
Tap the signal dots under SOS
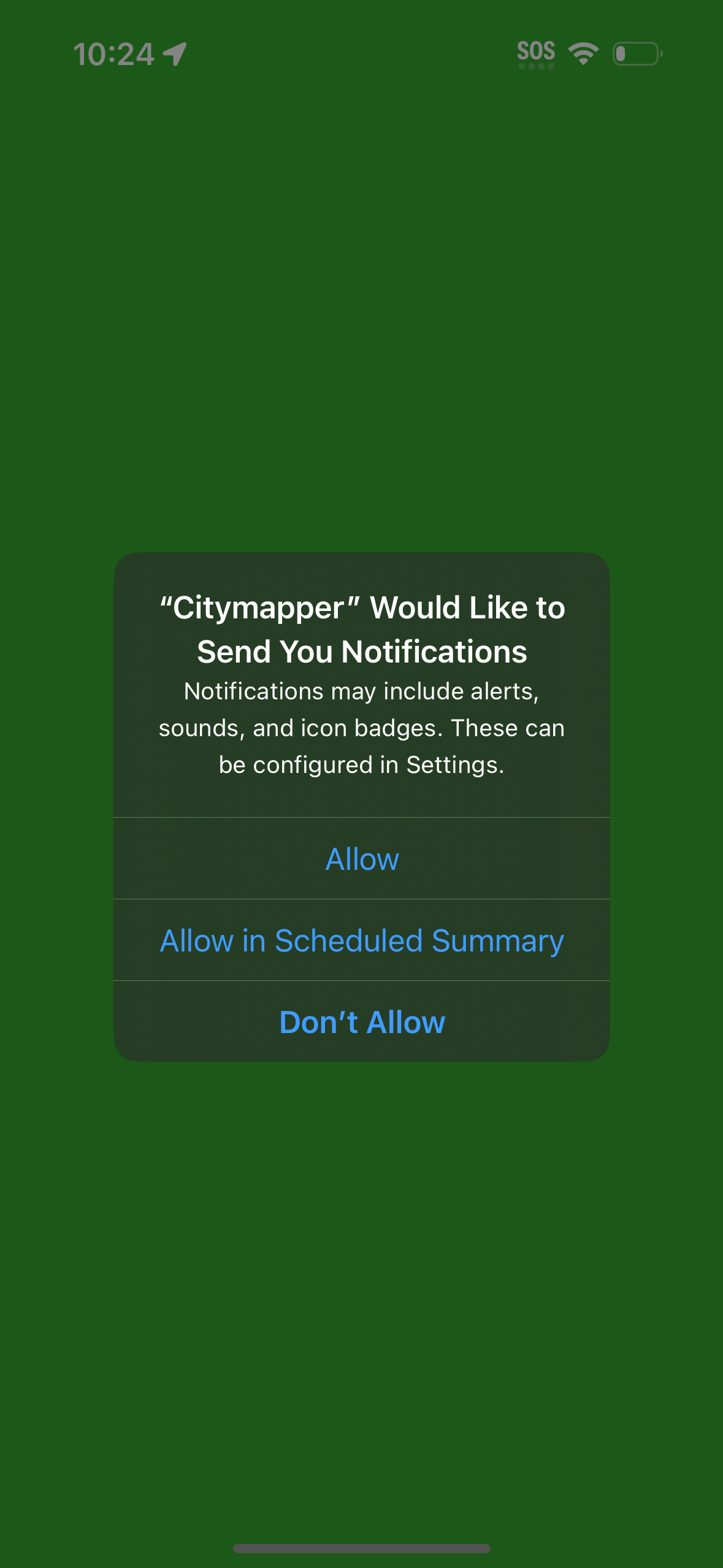tap(535, 66)
